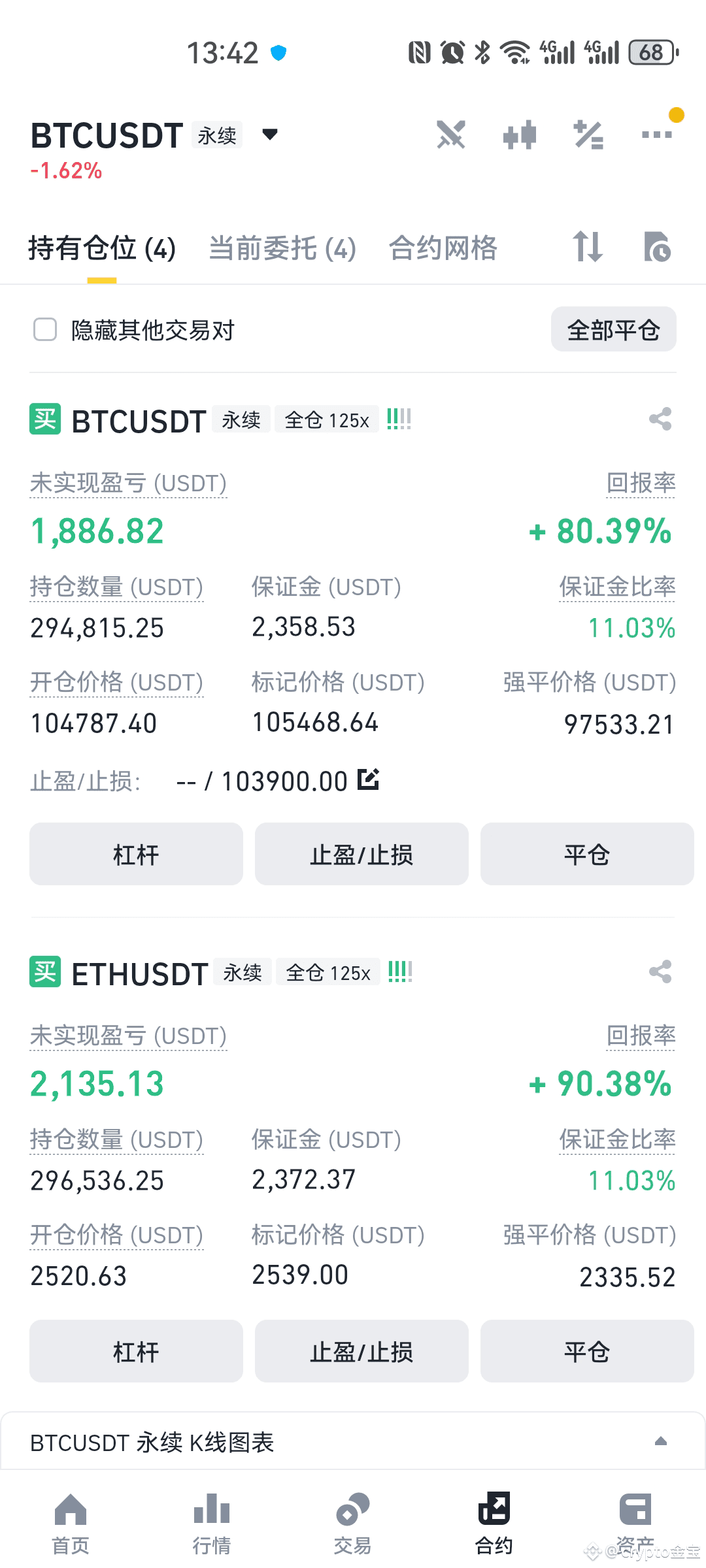This screenshot has width=706, height=1568.
Task: Share the BTCUSDT position
Action: click(x=660, y=419)
